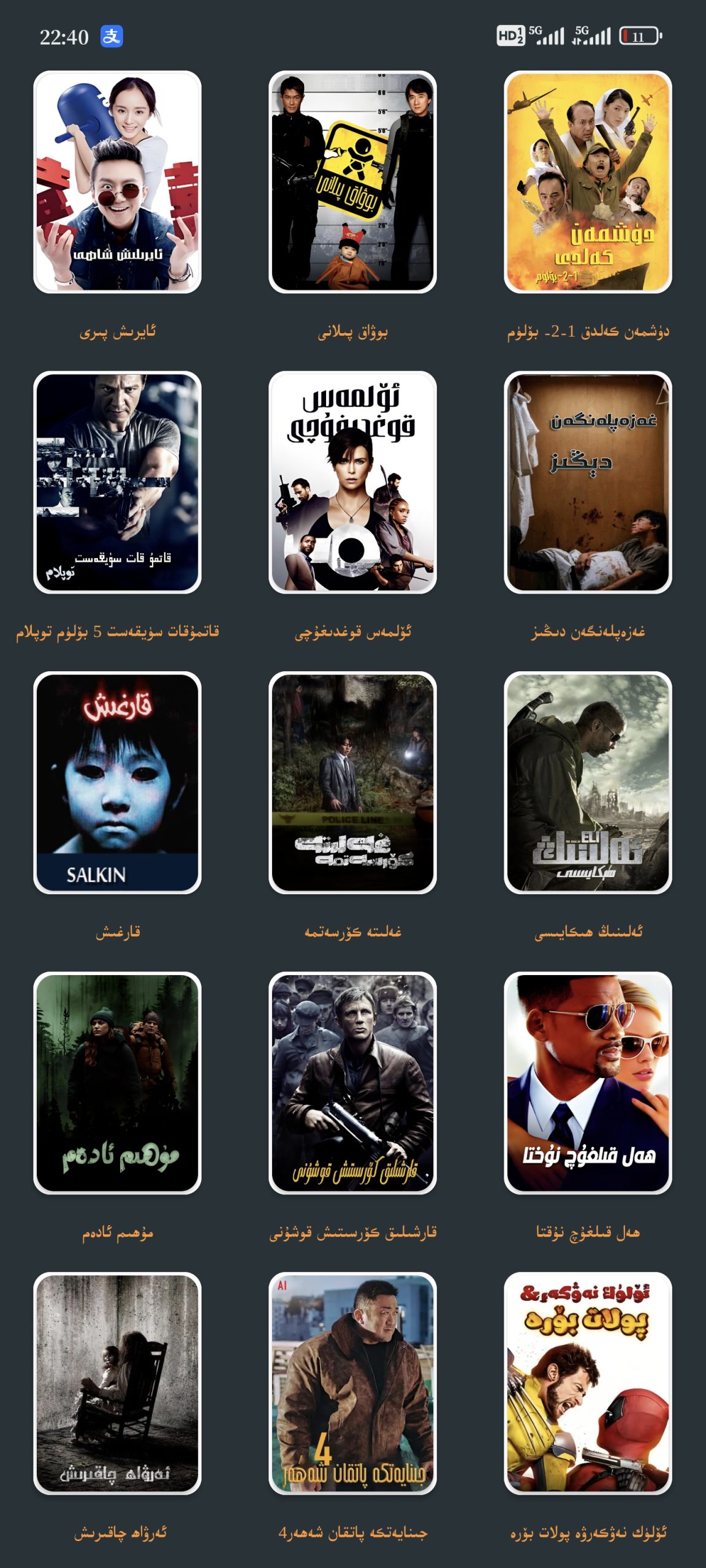Open ئۆلۈك نەۋكەرۋە پولات بۆرە movie
Image resolution: width=706 pixels, height=1568 pixels.
[x=588, y=1383]
